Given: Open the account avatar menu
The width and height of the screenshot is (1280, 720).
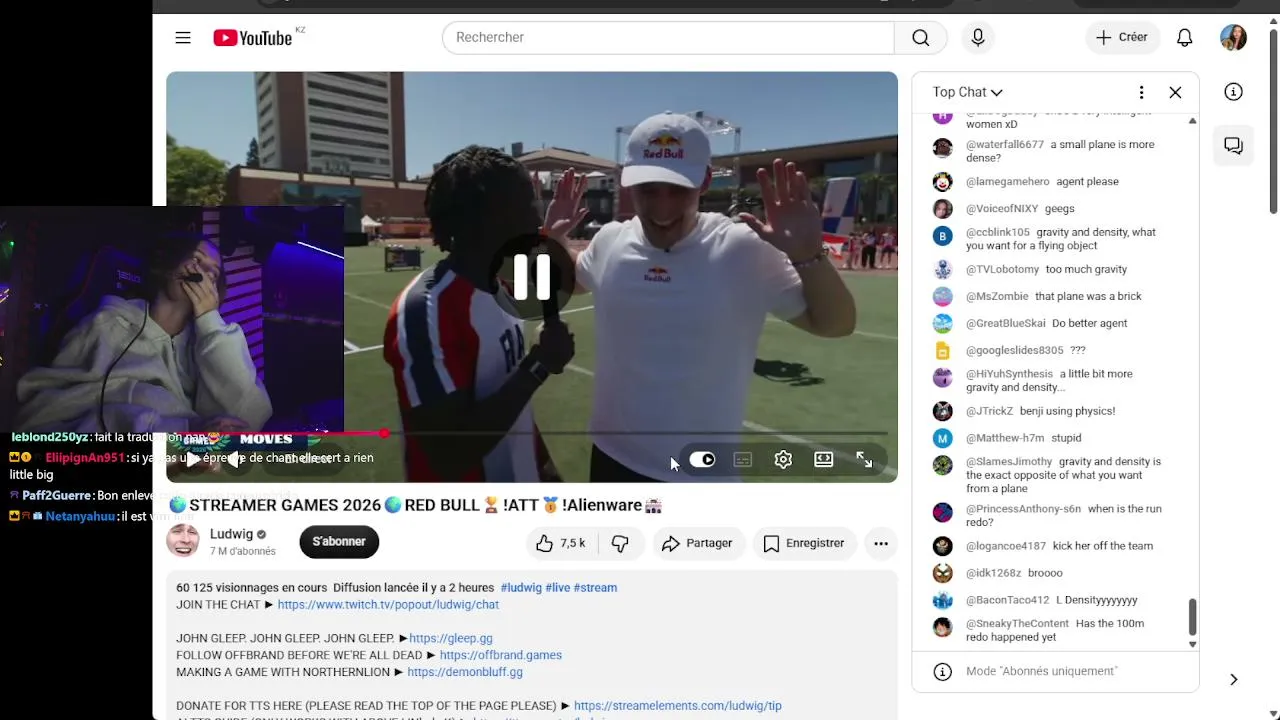Looking at the screenshot, I should pyautogui.click(x=1233, y=37).
